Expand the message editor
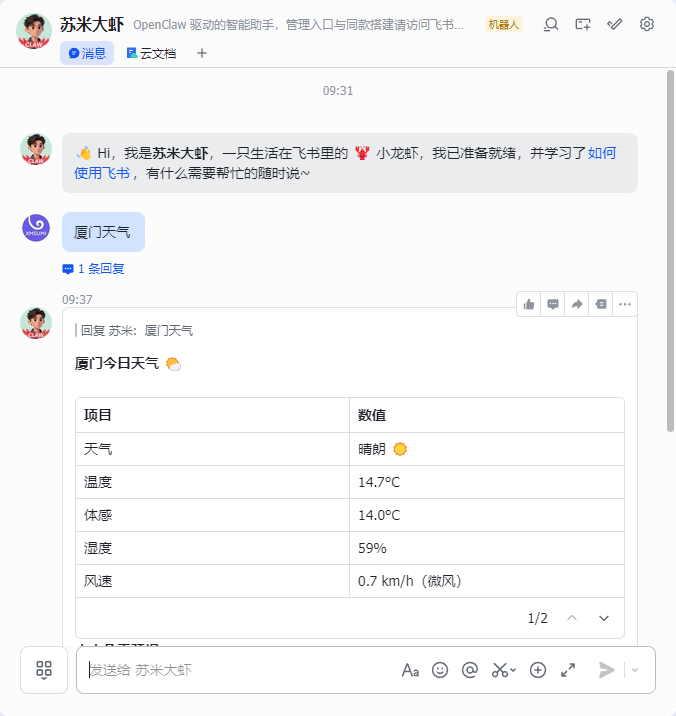The height and width of the screenshot is (716, 676). (x=568, y=670)
